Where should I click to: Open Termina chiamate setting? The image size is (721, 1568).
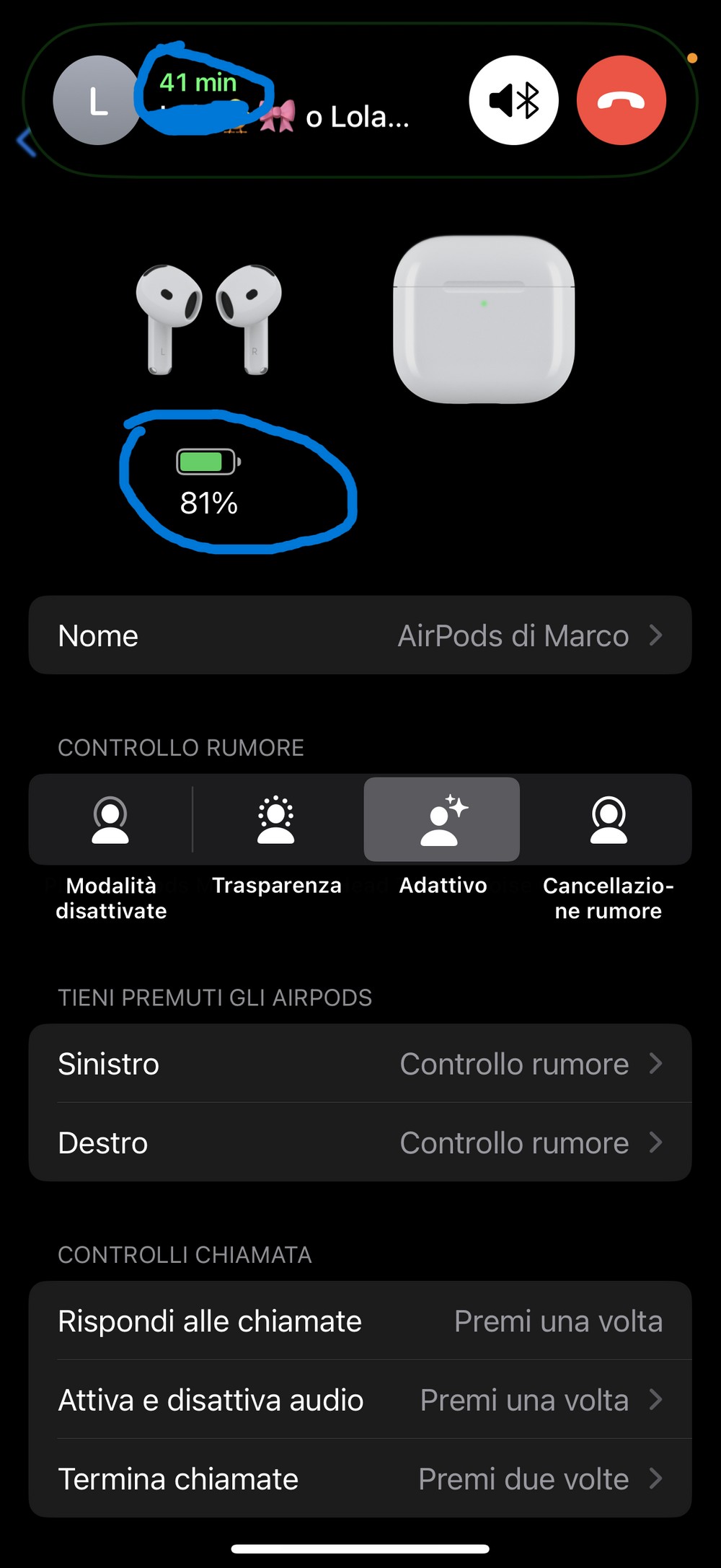pos(360,1479)
